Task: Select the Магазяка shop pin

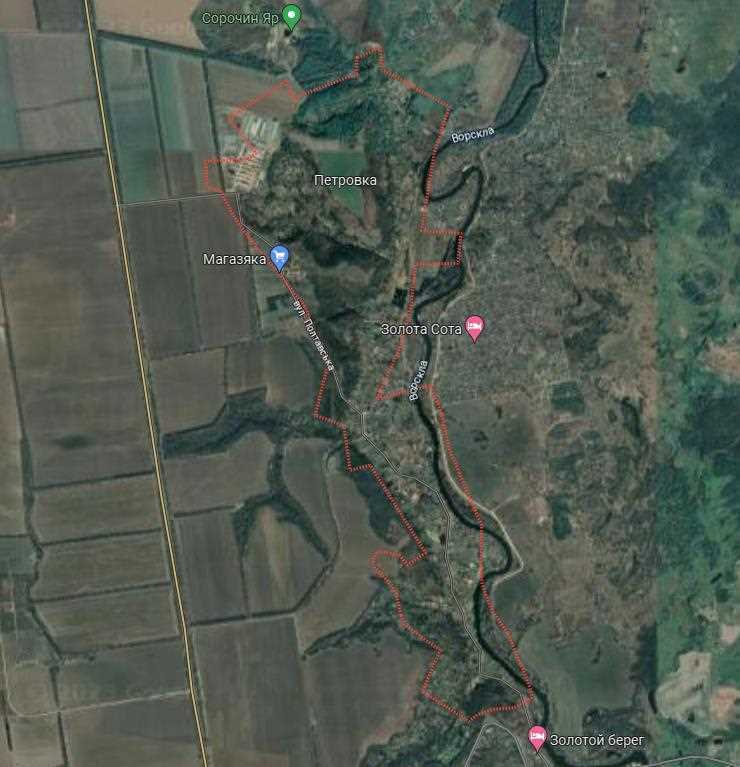Action: tap(281, 257)
